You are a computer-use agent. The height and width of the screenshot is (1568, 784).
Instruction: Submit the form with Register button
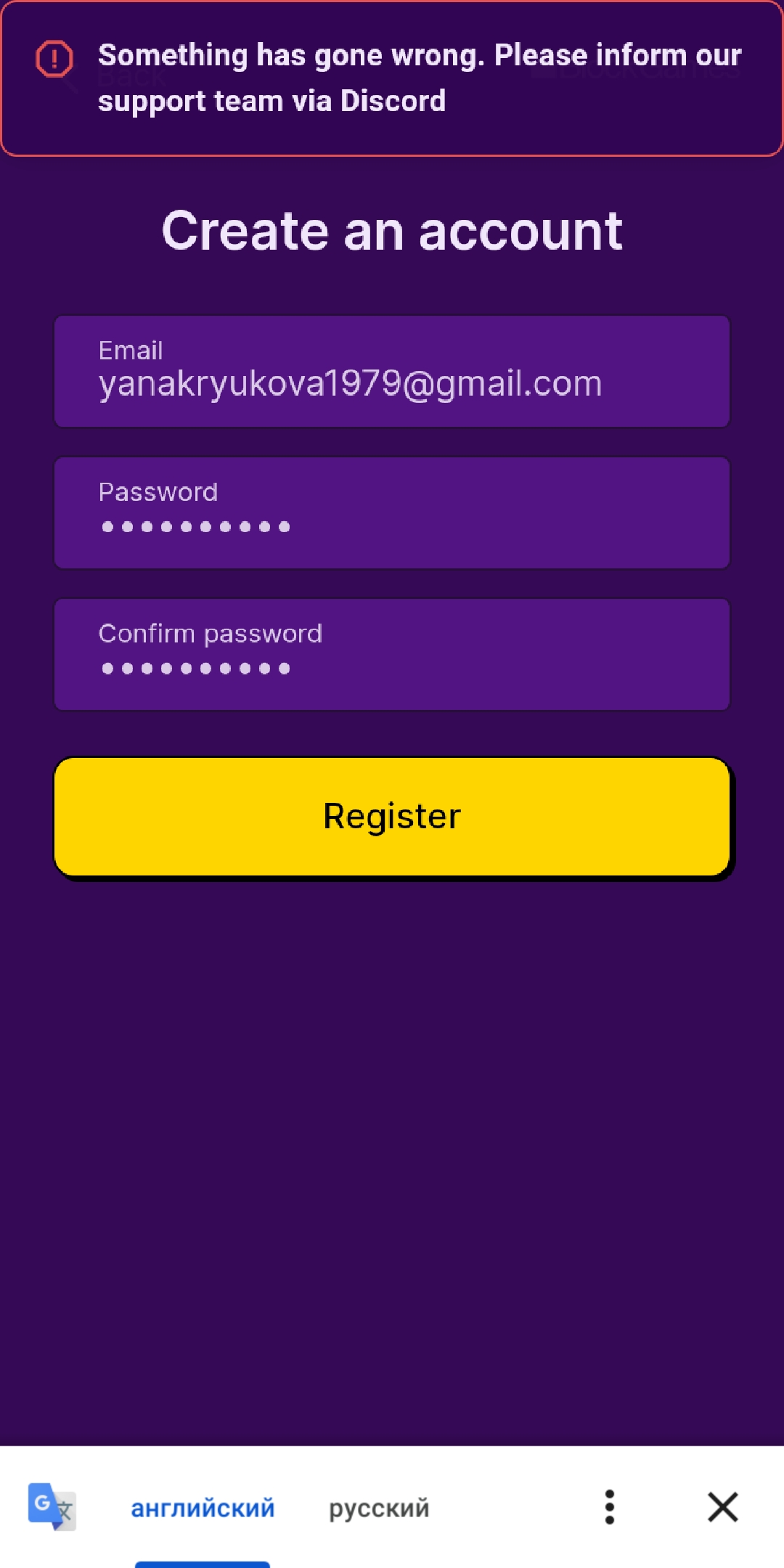pyautogui.click(x=393, y=817)
